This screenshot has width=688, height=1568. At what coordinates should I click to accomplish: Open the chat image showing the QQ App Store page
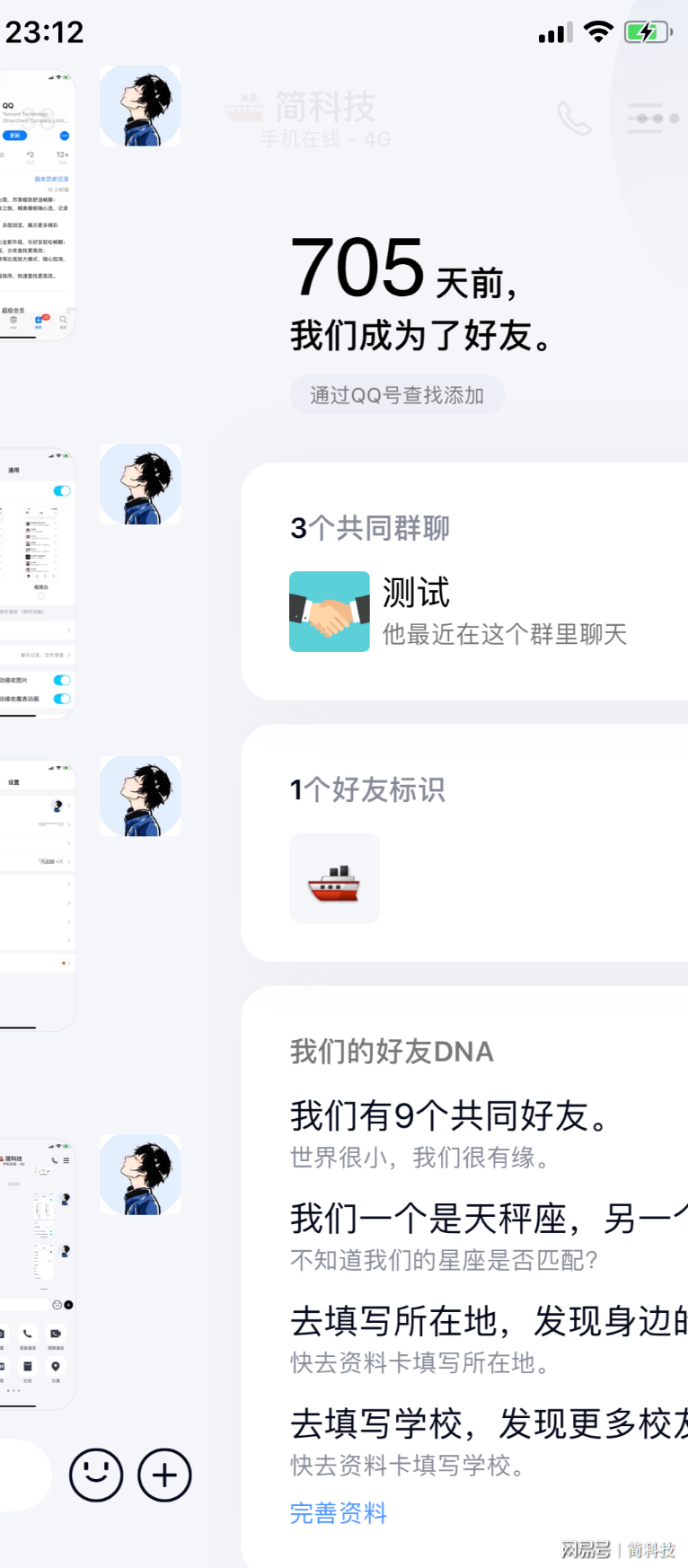[x=38, y=205]
